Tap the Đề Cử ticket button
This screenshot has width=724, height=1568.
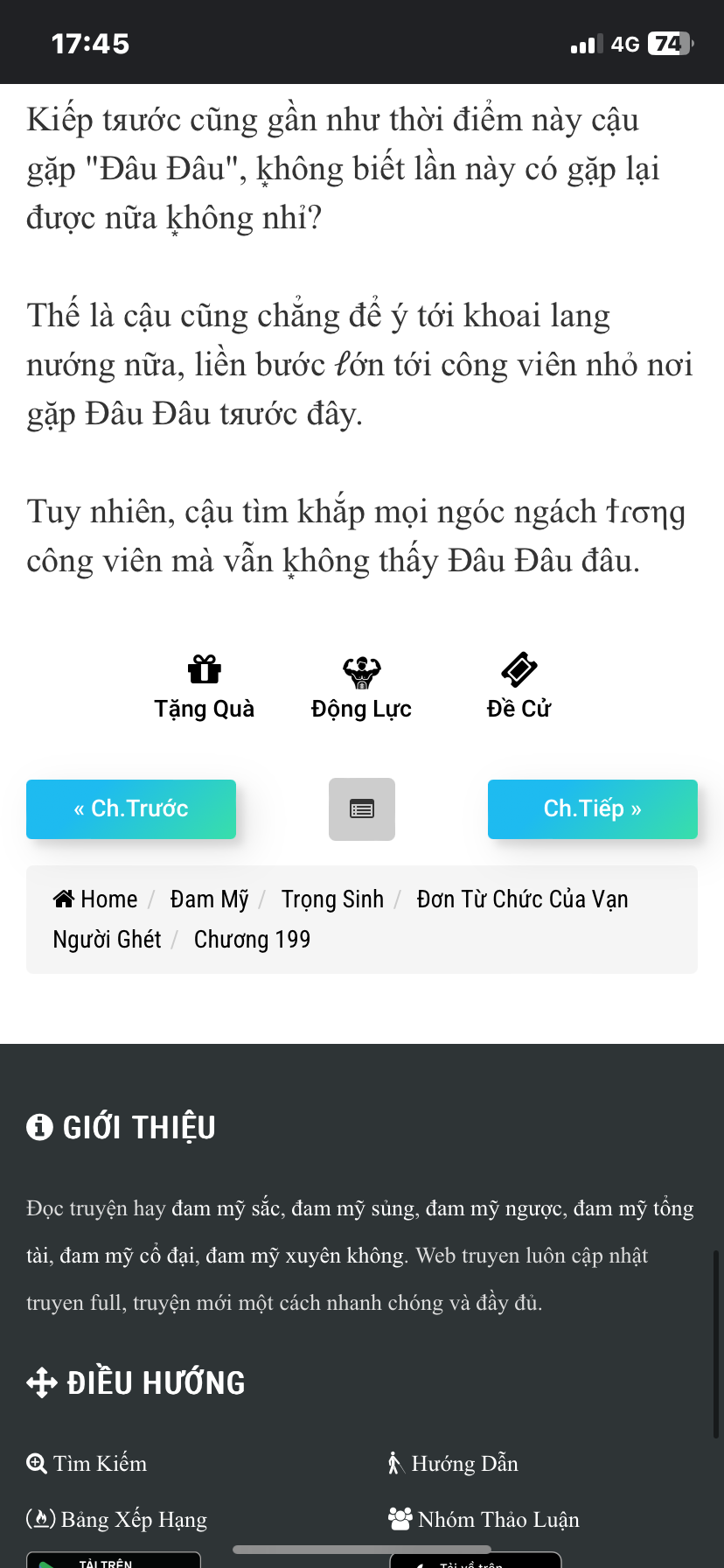[x=519, y=687]
